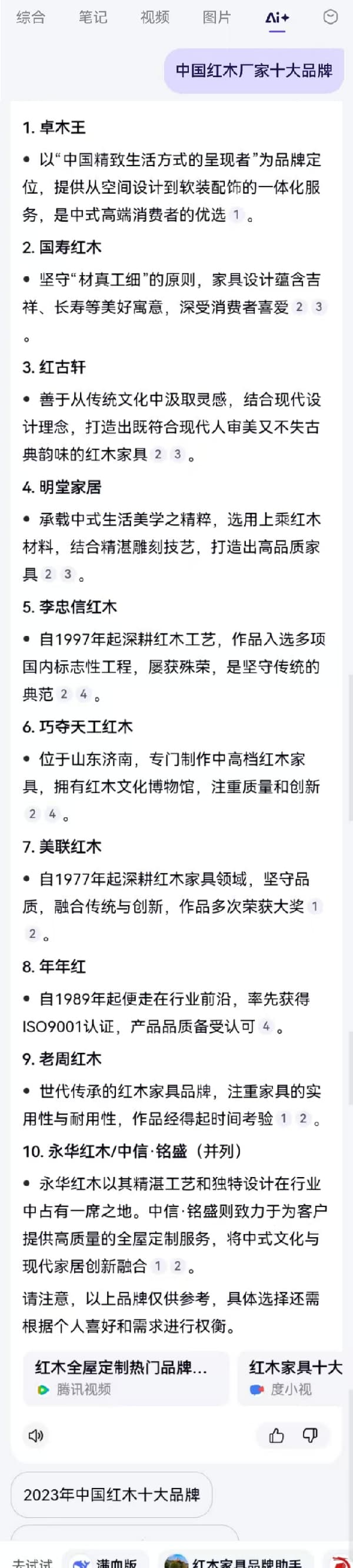
Task: Ask suggested question 2023年中国红木十大品牌
Action: coord(111,1494)
